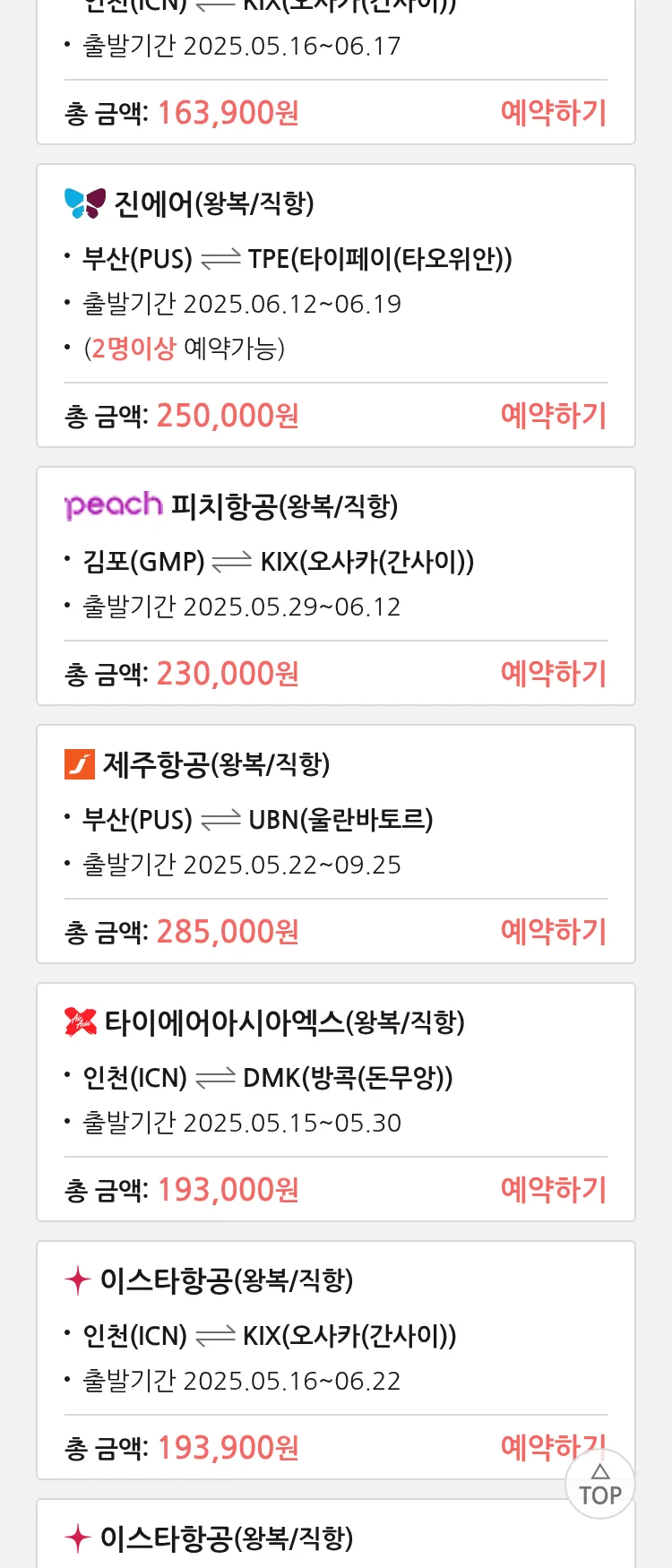Book the 제주항공 부산–울란바토르 285,000원 flight

click(x=553, y=932)
